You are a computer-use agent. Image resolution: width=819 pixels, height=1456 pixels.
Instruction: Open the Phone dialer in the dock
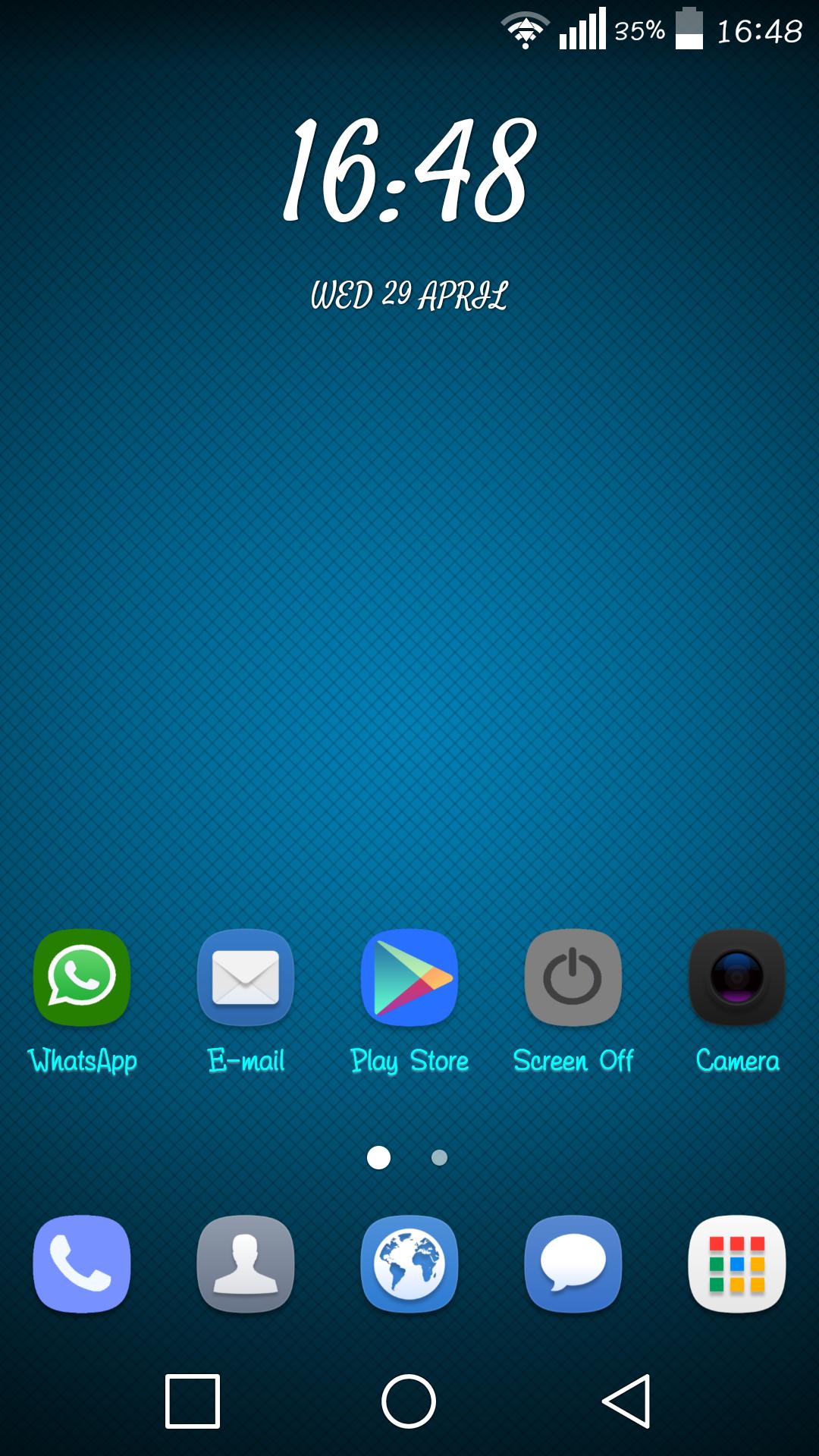(82, 1263)
